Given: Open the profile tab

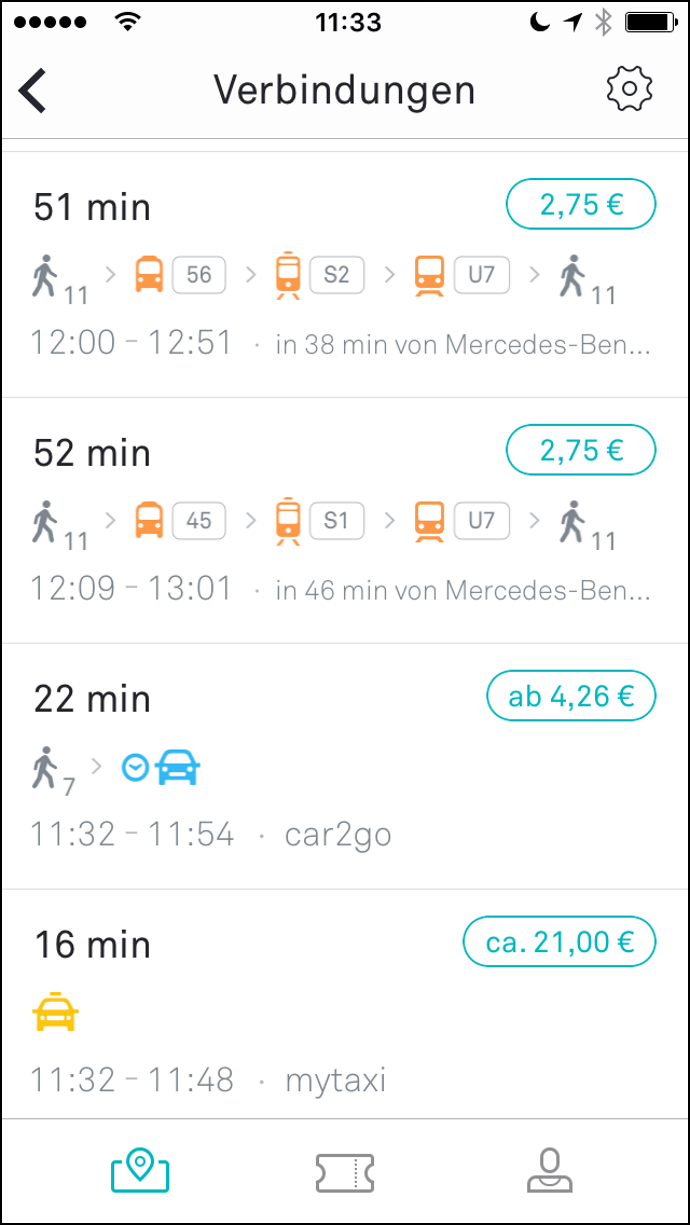Looking at the screenshot, I should 550,1170.
